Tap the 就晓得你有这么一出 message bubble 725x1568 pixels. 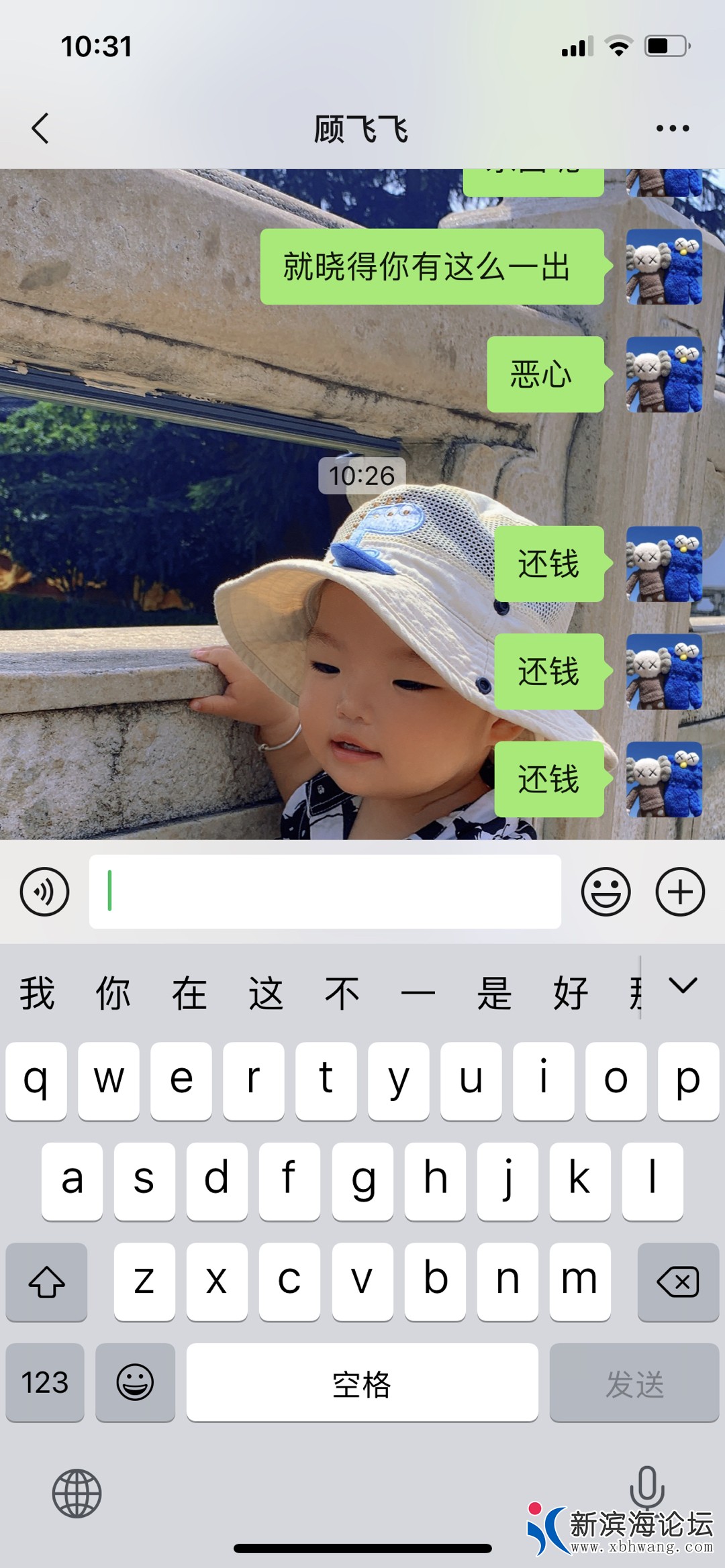pyautogui.click(x=432, y=266)
